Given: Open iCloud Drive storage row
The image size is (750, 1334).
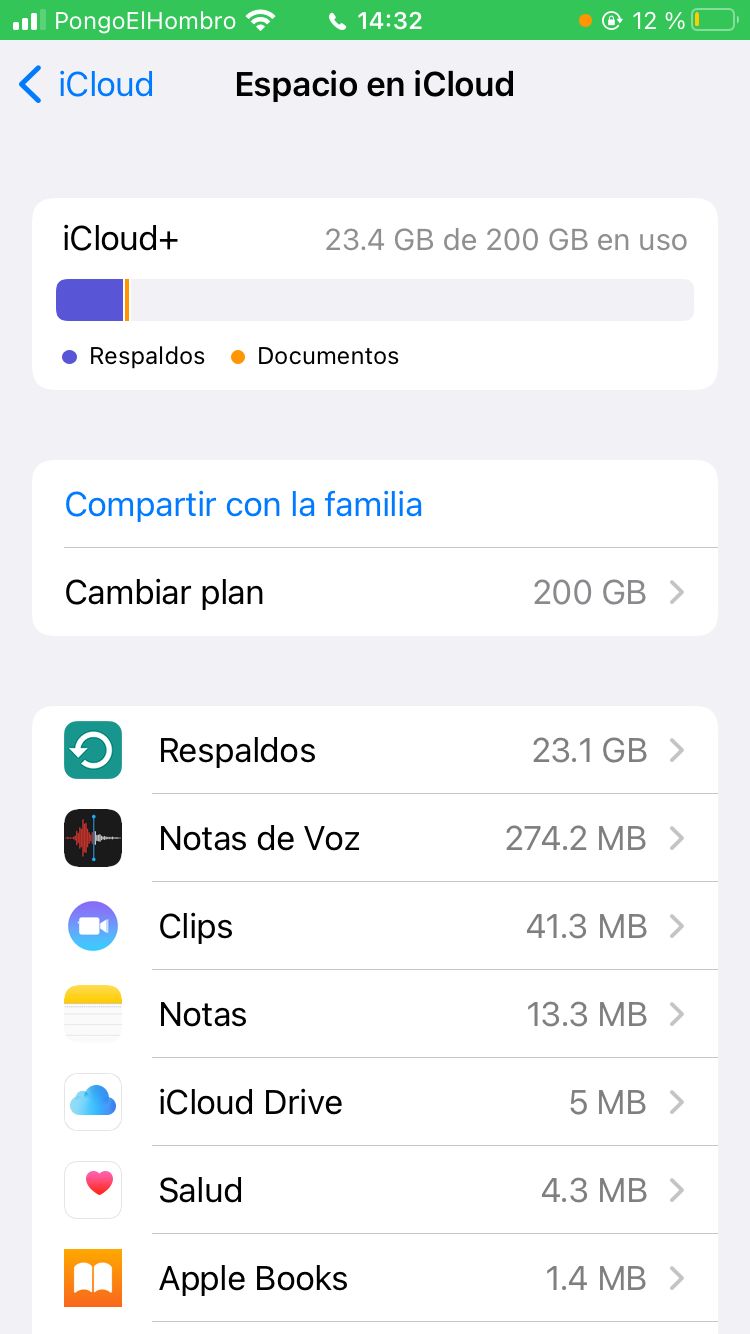Looking at the screenshot, I should pyautogui.click(x=375, y=1102).
